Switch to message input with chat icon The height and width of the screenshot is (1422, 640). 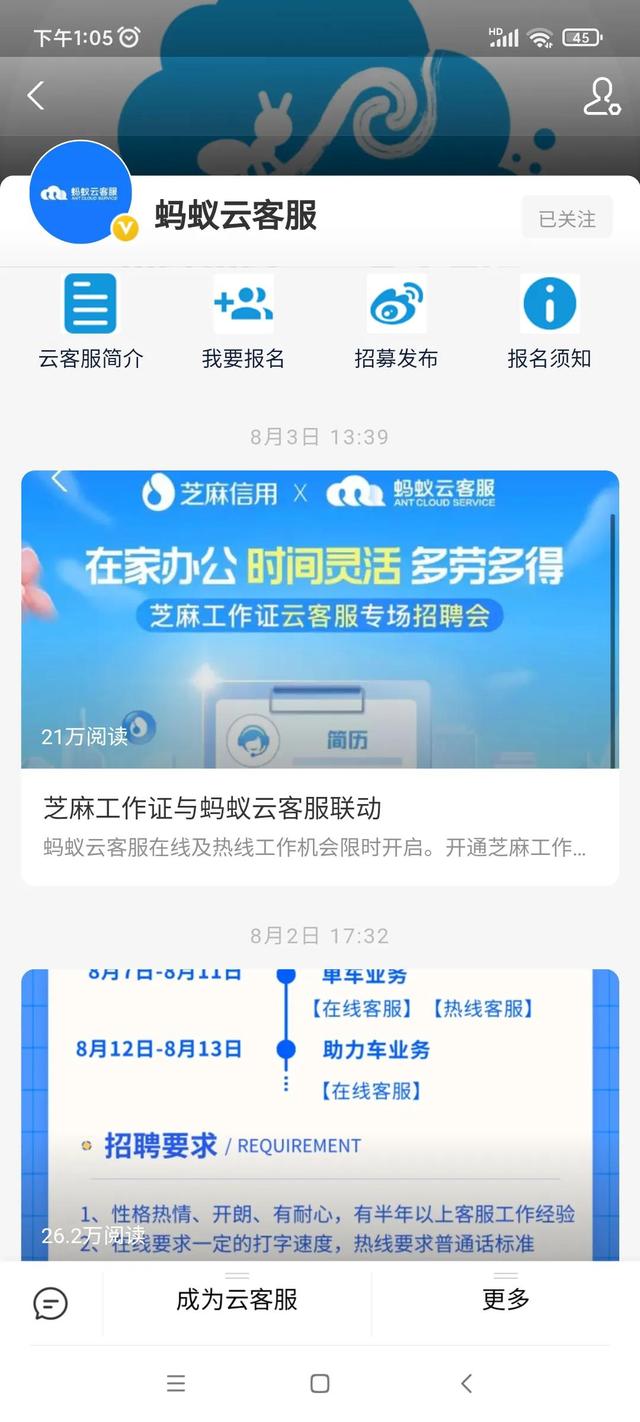click(x=51, y=1302)
